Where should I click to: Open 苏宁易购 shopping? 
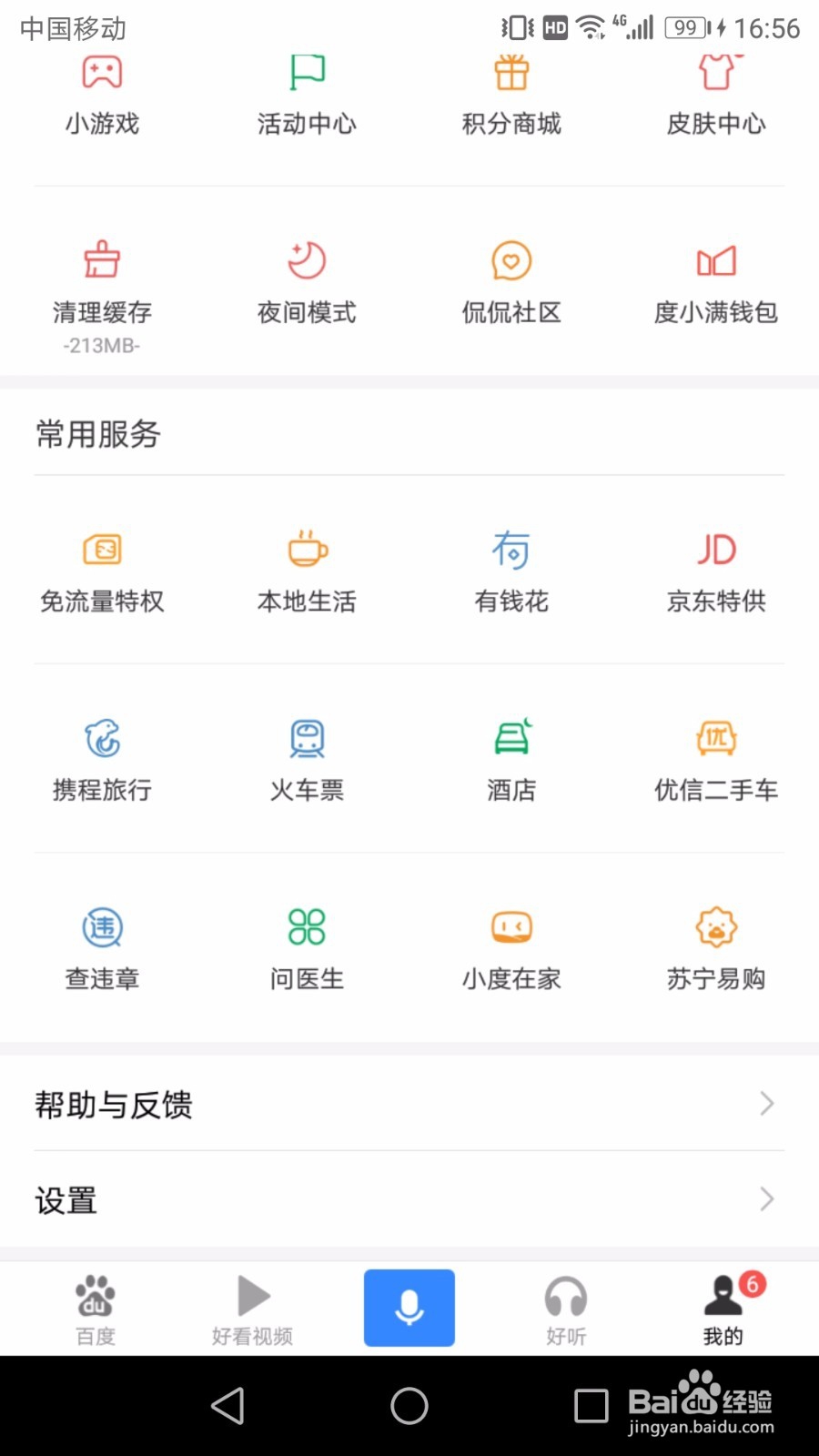(x=716, y=948)
